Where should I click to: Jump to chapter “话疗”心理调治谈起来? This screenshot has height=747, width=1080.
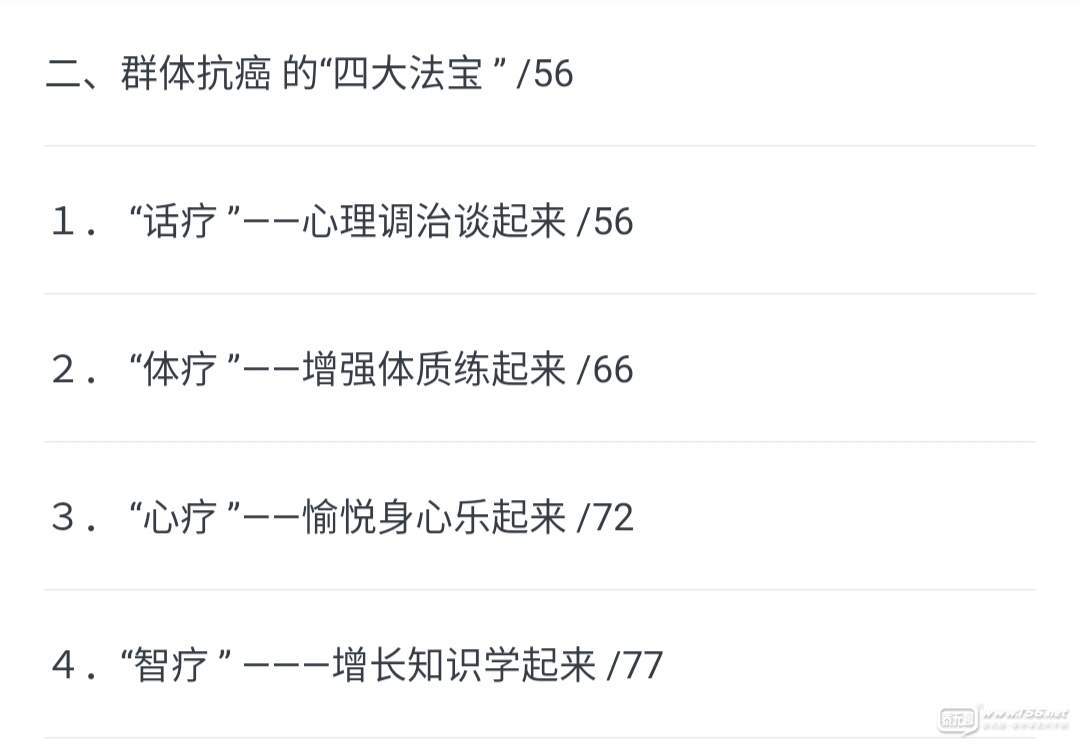coord(342,222)
